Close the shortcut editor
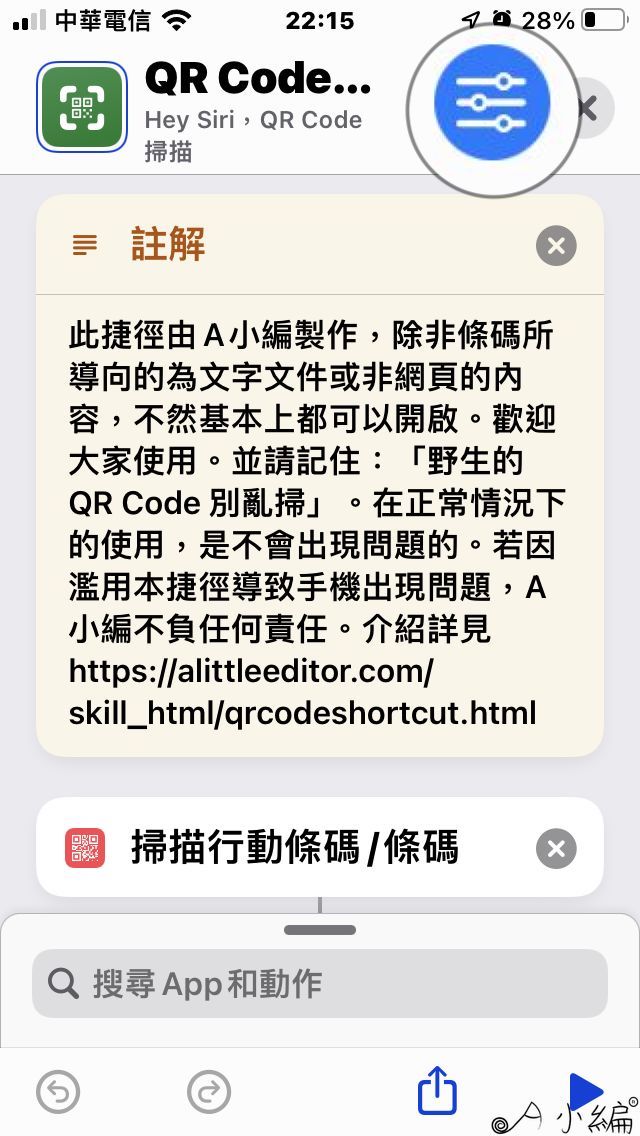Screen dimensions: 640x1136 click(590, 107)
